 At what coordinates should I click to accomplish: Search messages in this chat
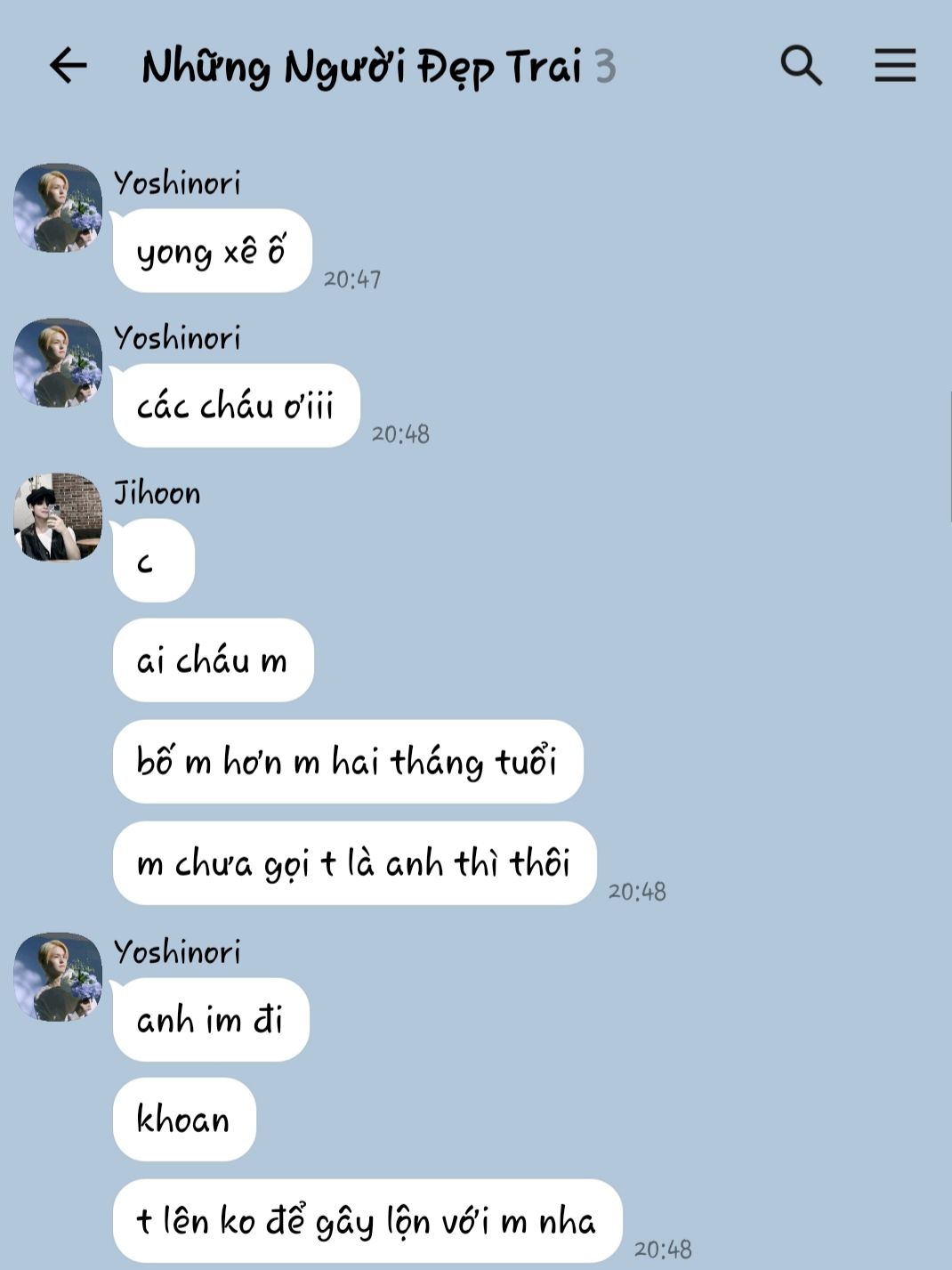[801, 66]
